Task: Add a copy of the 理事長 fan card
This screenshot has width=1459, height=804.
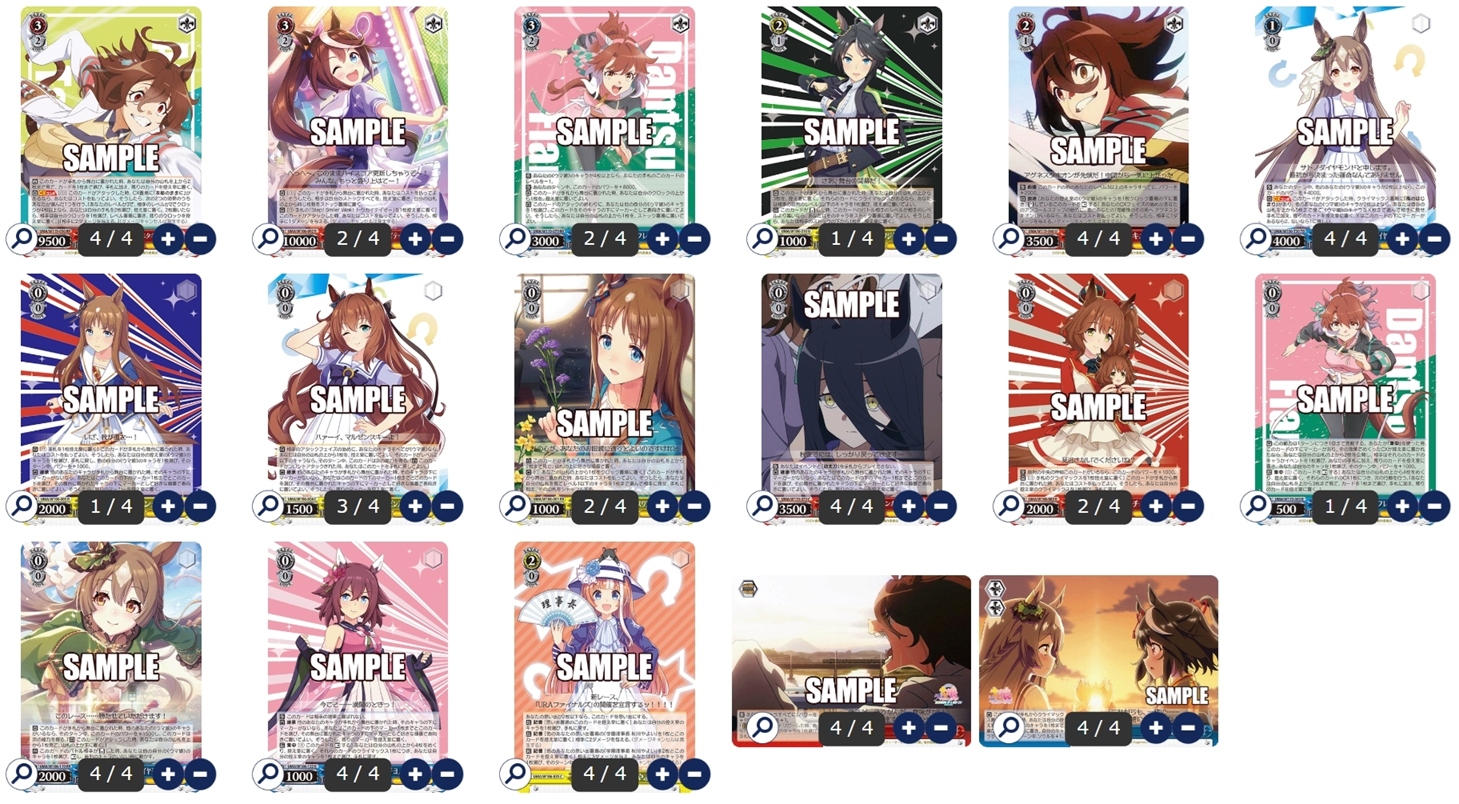Action: (662, 773)
